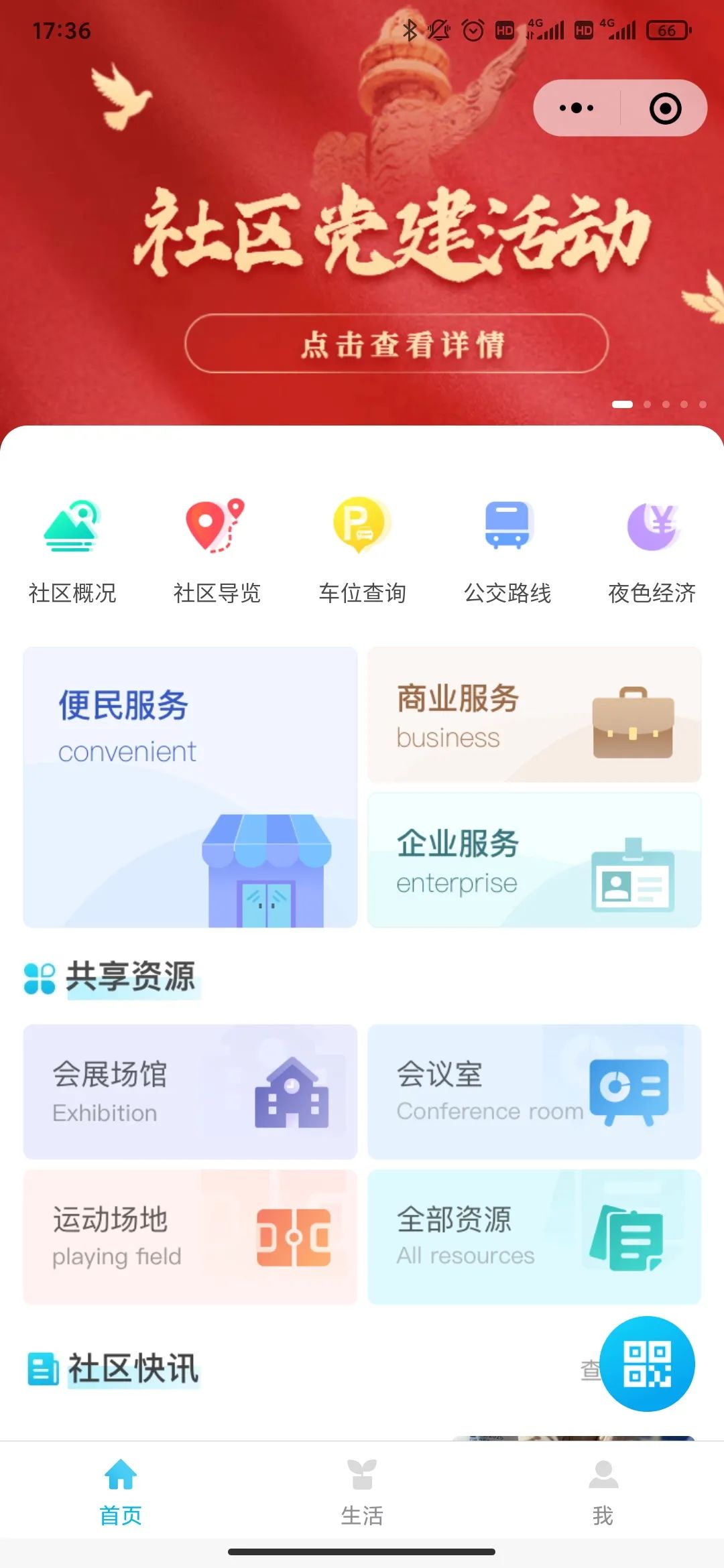Open the 会议室 conference room card
Image resolution: width=724 pixels, height=1568 pixels.
533,1092
